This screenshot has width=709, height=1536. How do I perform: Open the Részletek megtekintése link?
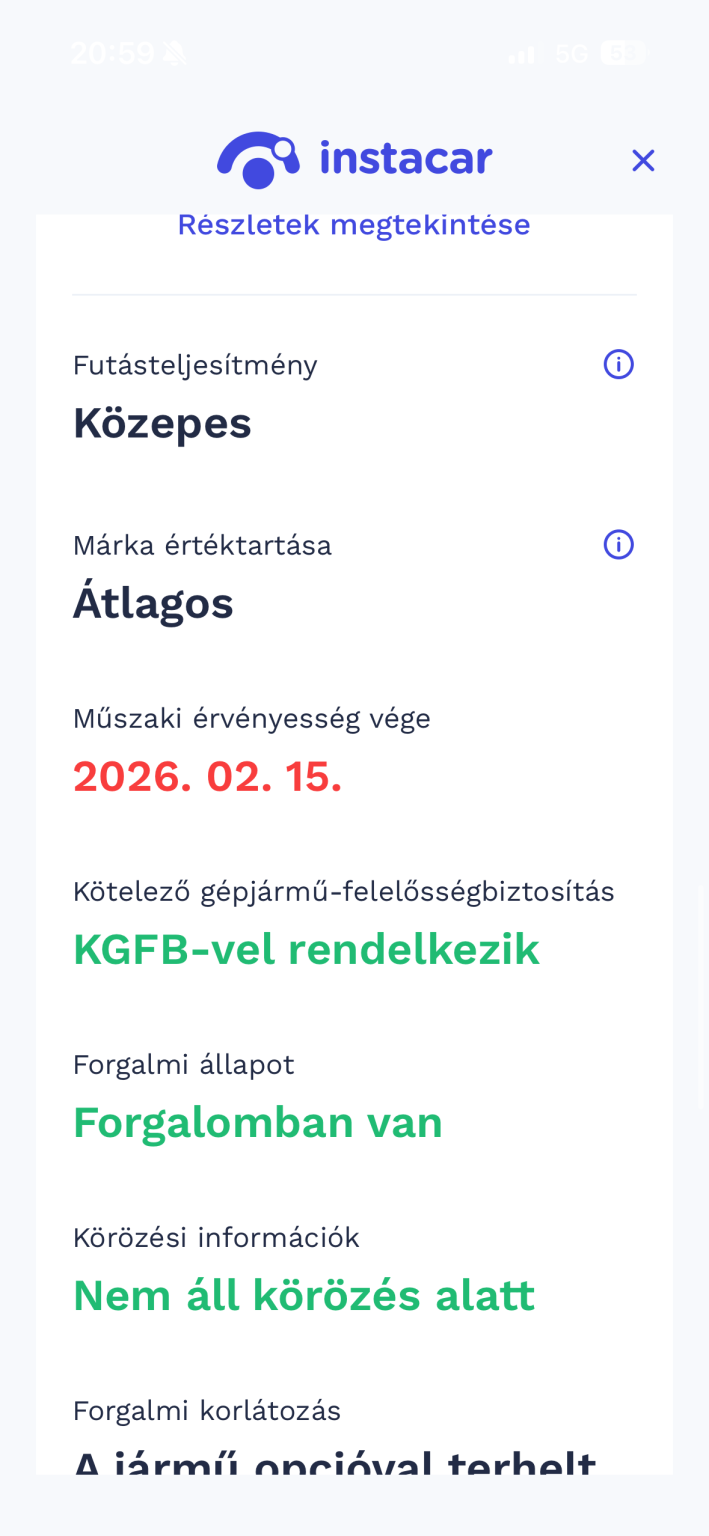(x=353, y=225)
